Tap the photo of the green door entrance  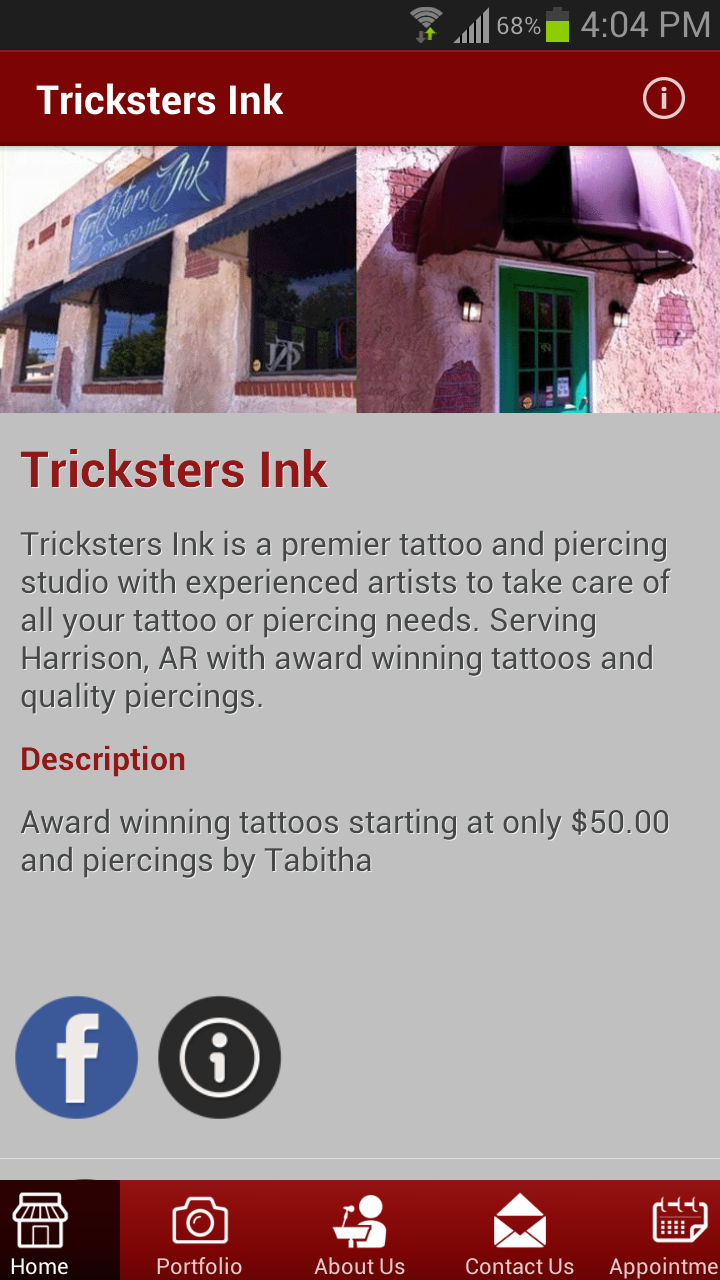point(540,280)
